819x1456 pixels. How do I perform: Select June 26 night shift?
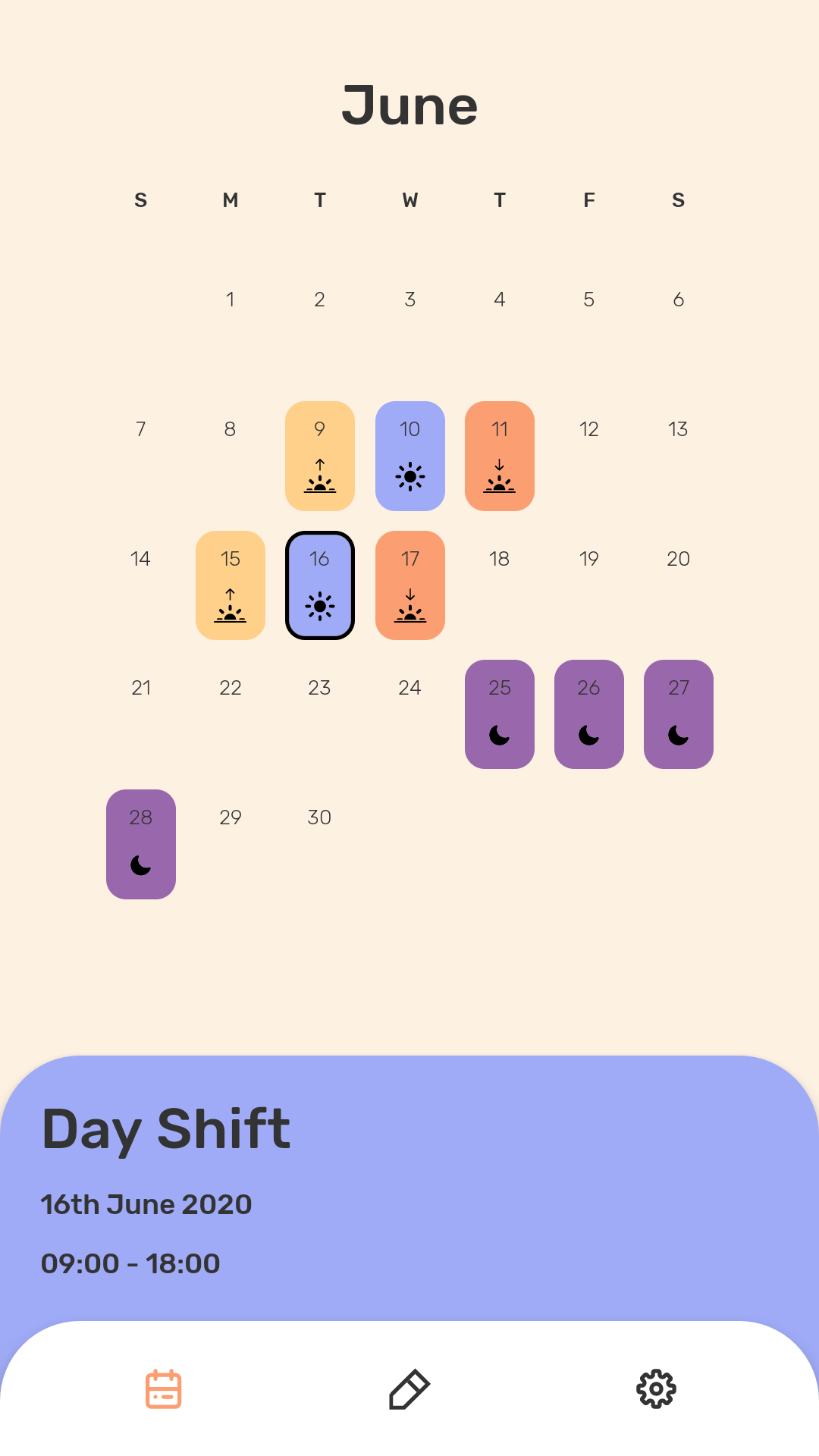pos(588,714)
